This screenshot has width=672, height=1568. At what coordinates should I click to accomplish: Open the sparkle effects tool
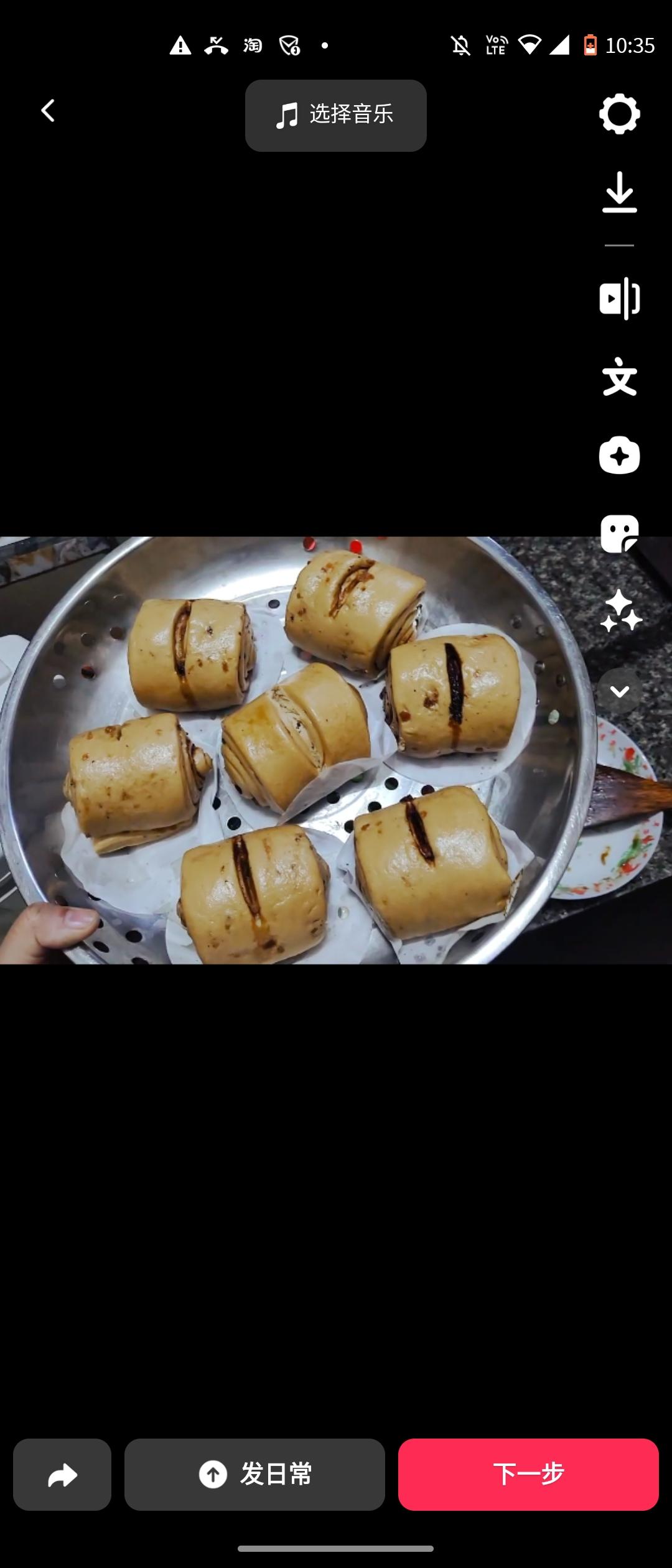pos(620,611)
